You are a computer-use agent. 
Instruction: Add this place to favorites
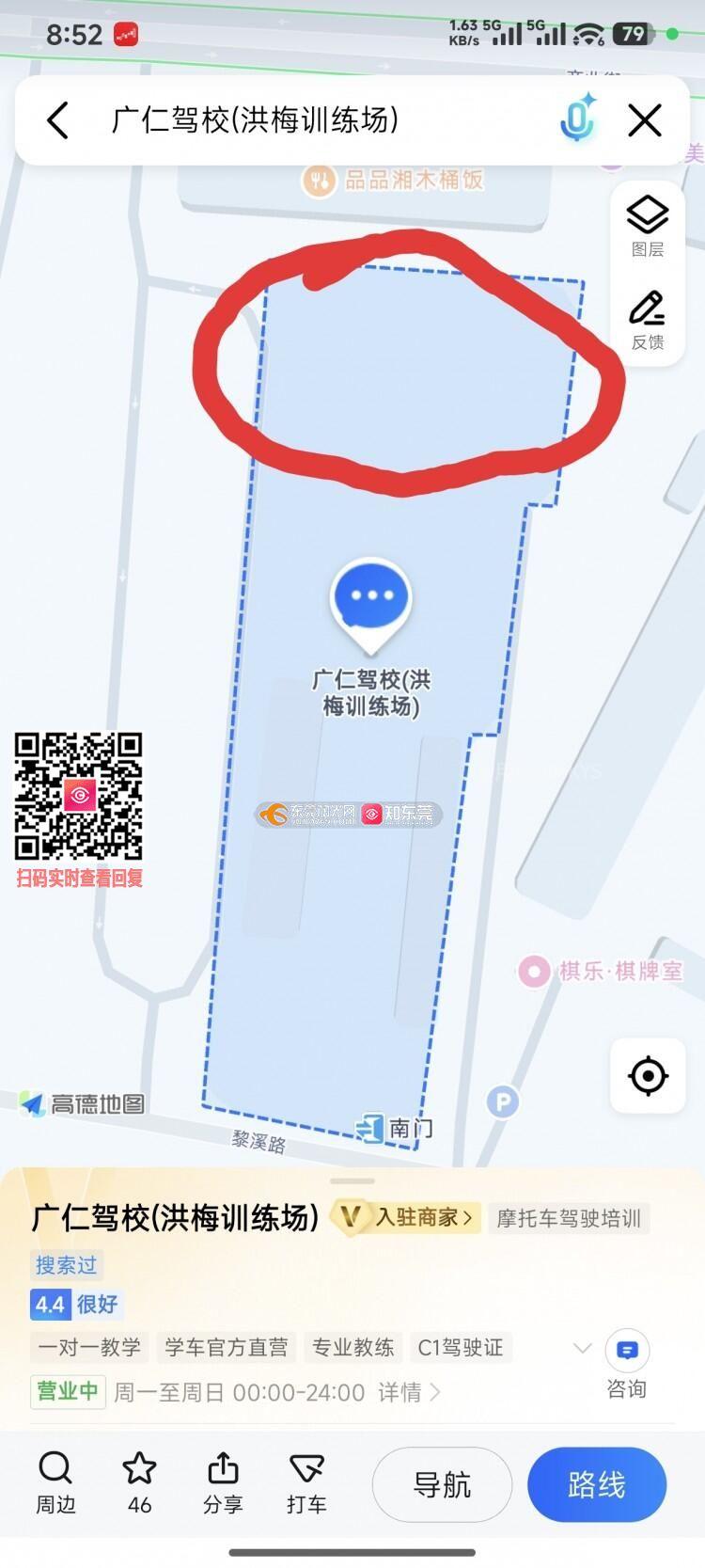pos(139,1483)
